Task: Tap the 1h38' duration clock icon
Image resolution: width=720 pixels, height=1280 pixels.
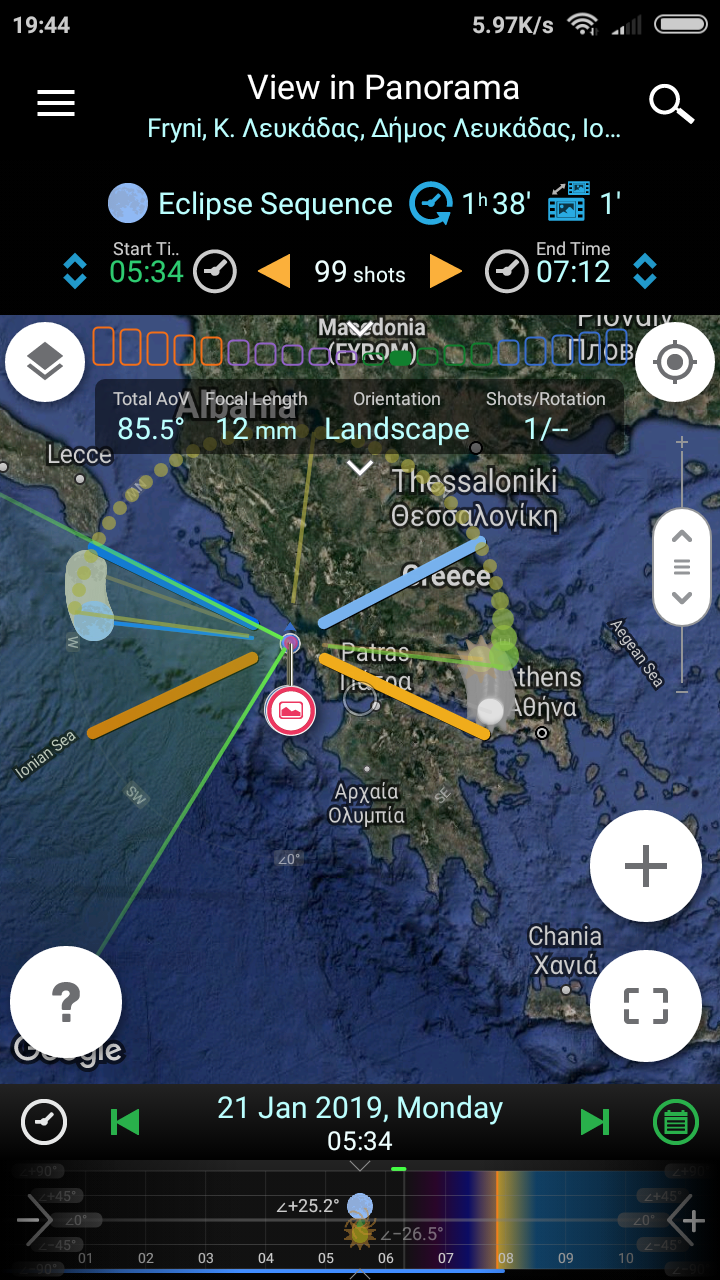Action: point(431,204)
